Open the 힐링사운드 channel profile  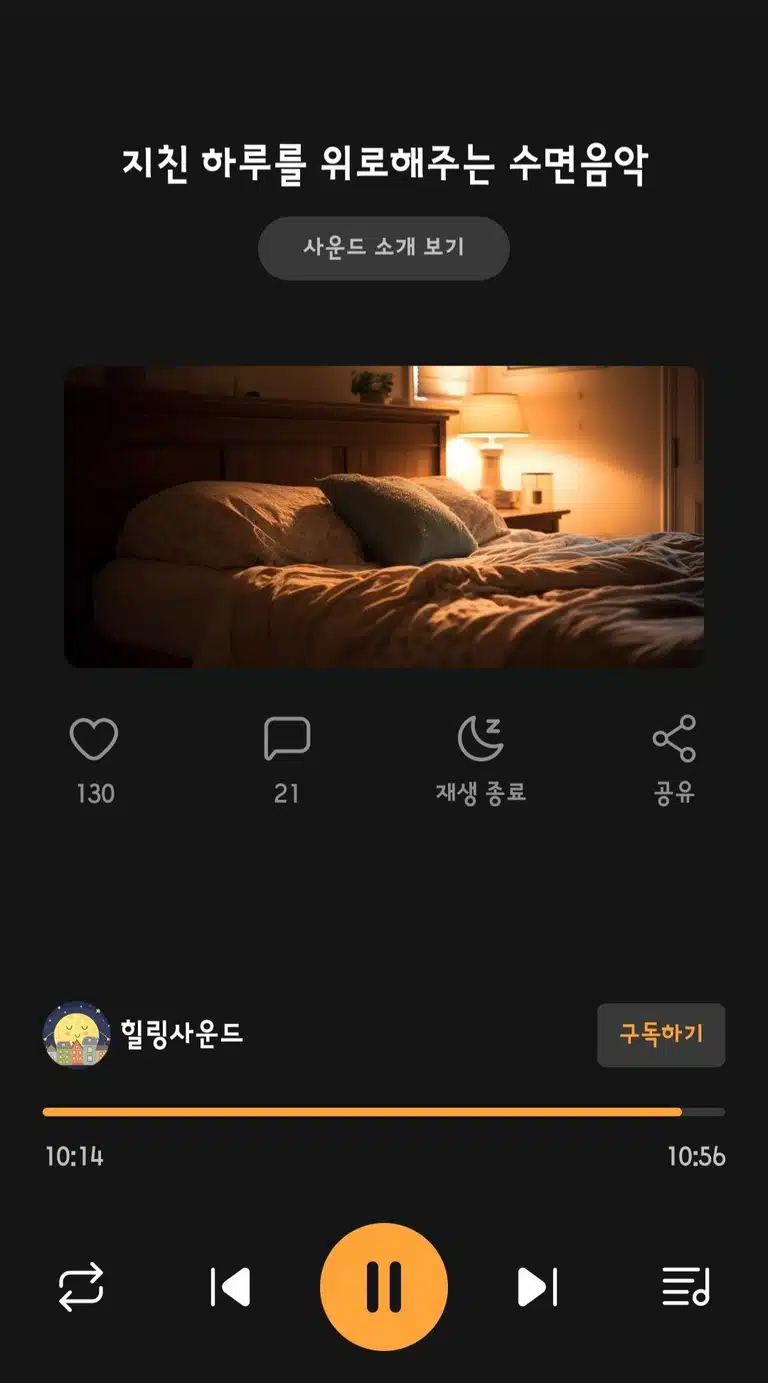(143, 1034)
